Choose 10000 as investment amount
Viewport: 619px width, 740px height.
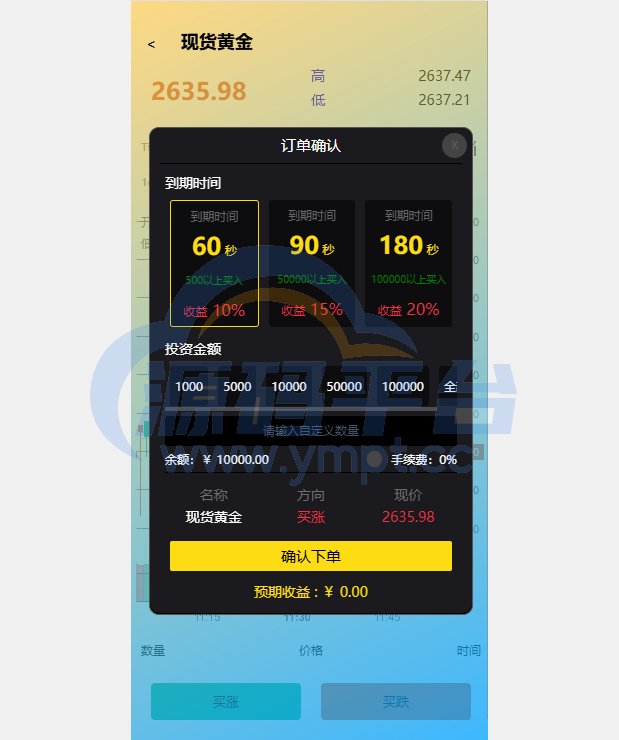[289, 387]
